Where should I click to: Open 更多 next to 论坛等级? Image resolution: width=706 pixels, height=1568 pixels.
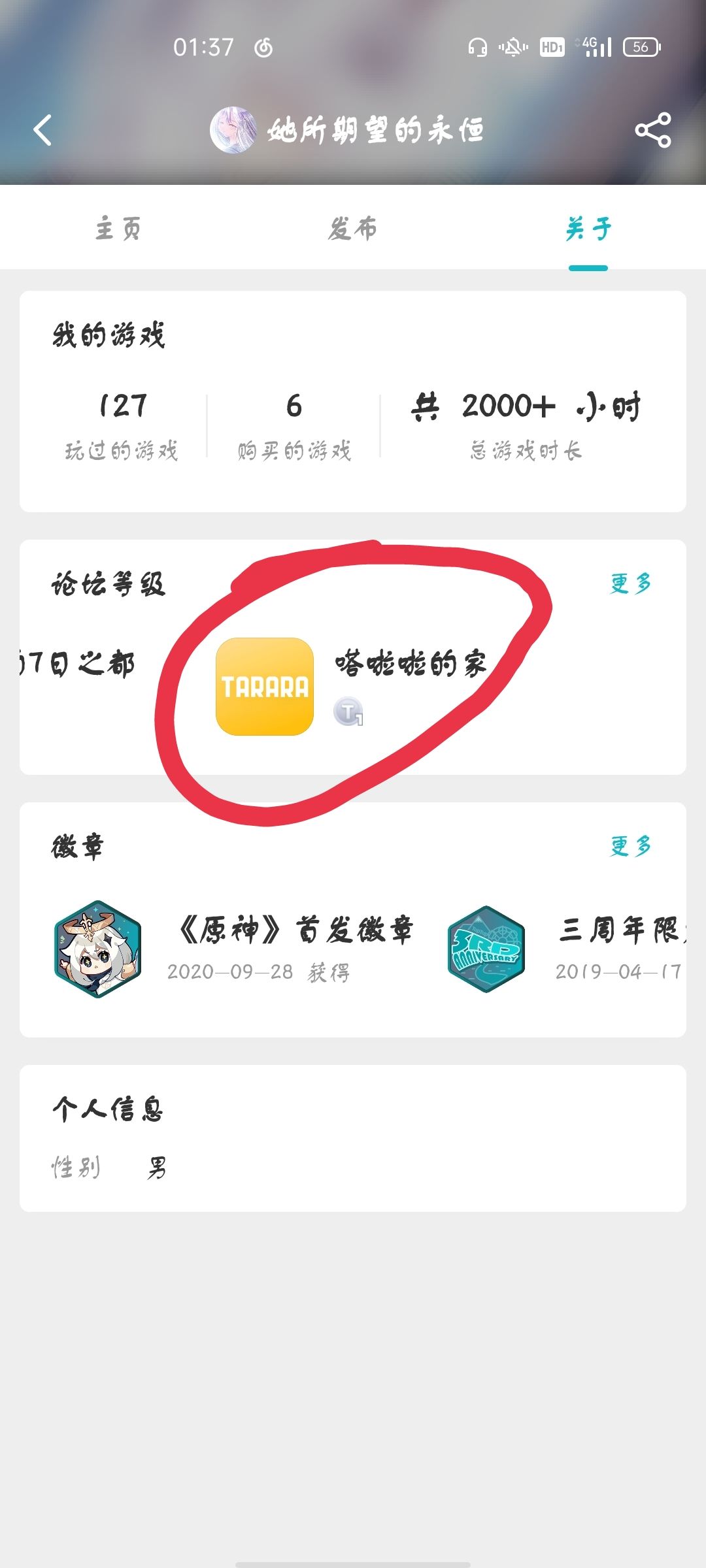coord(631,585)
